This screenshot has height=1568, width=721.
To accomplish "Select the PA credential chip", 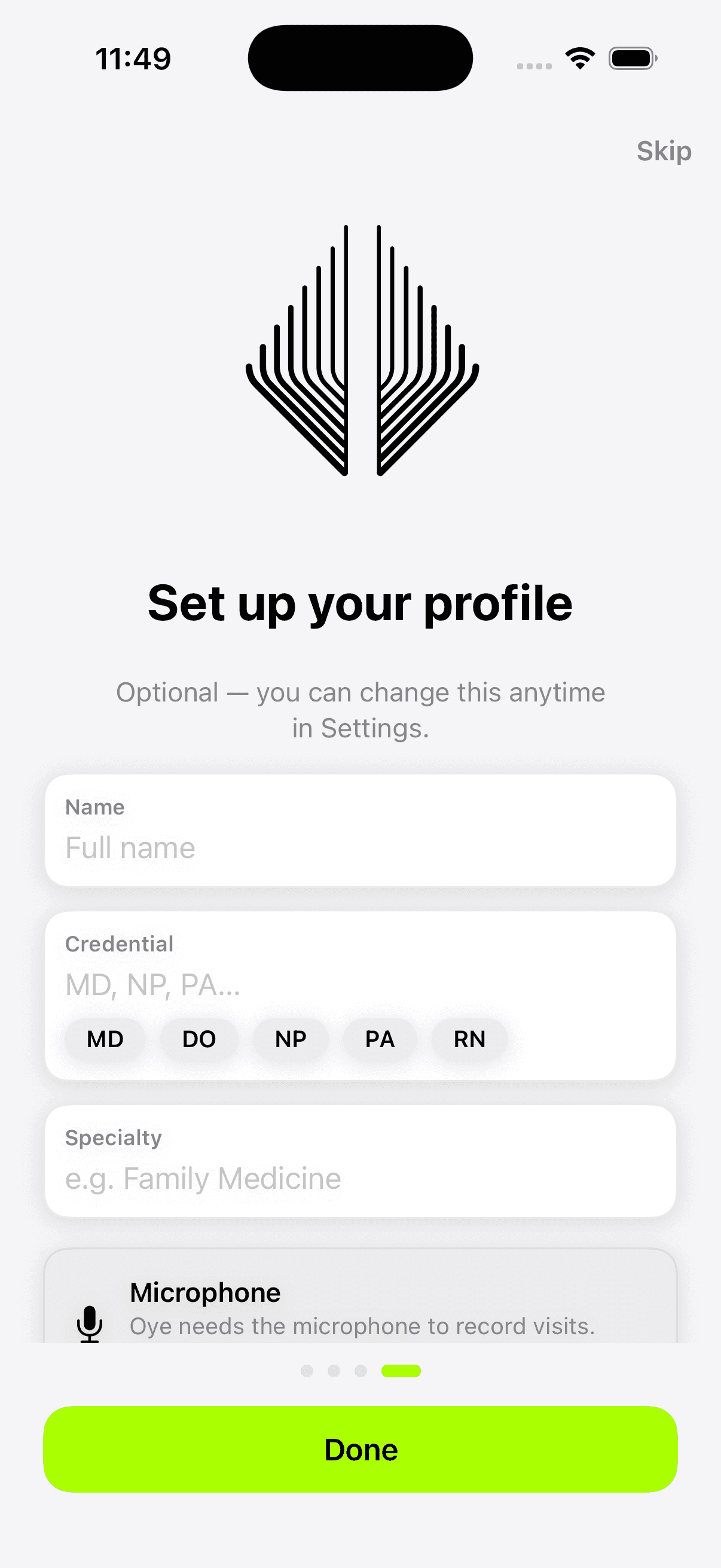I will pyautogui.click(x=380, y=1039).
